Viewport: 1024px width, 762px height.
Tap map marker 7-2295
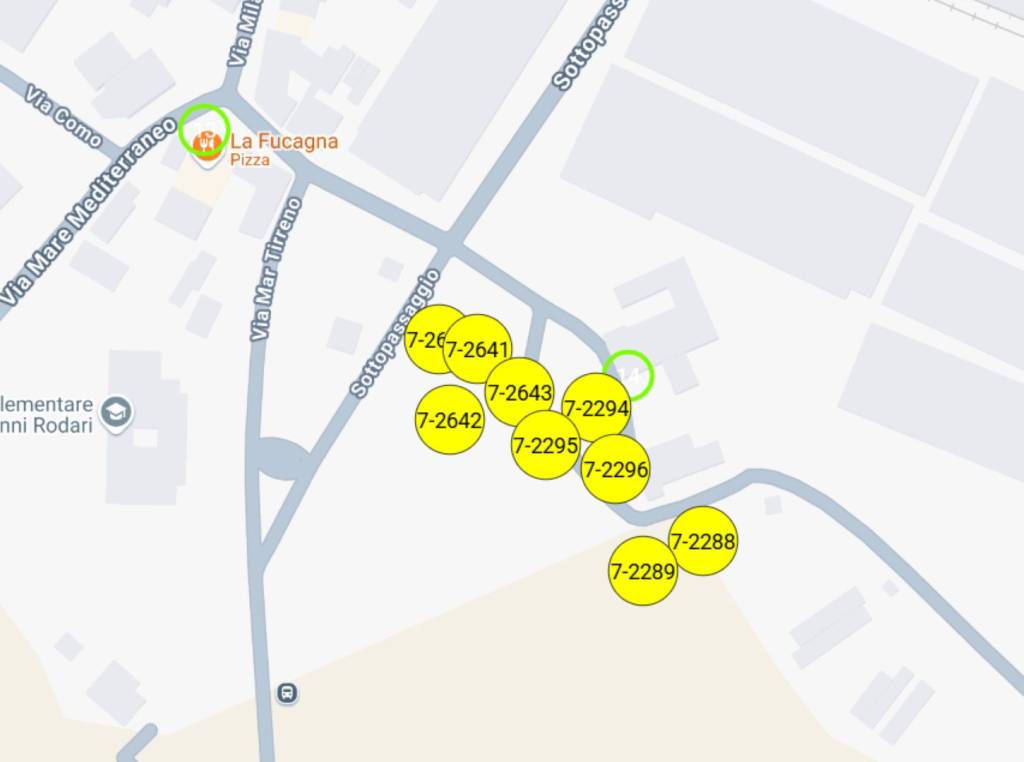pos(545,445)
